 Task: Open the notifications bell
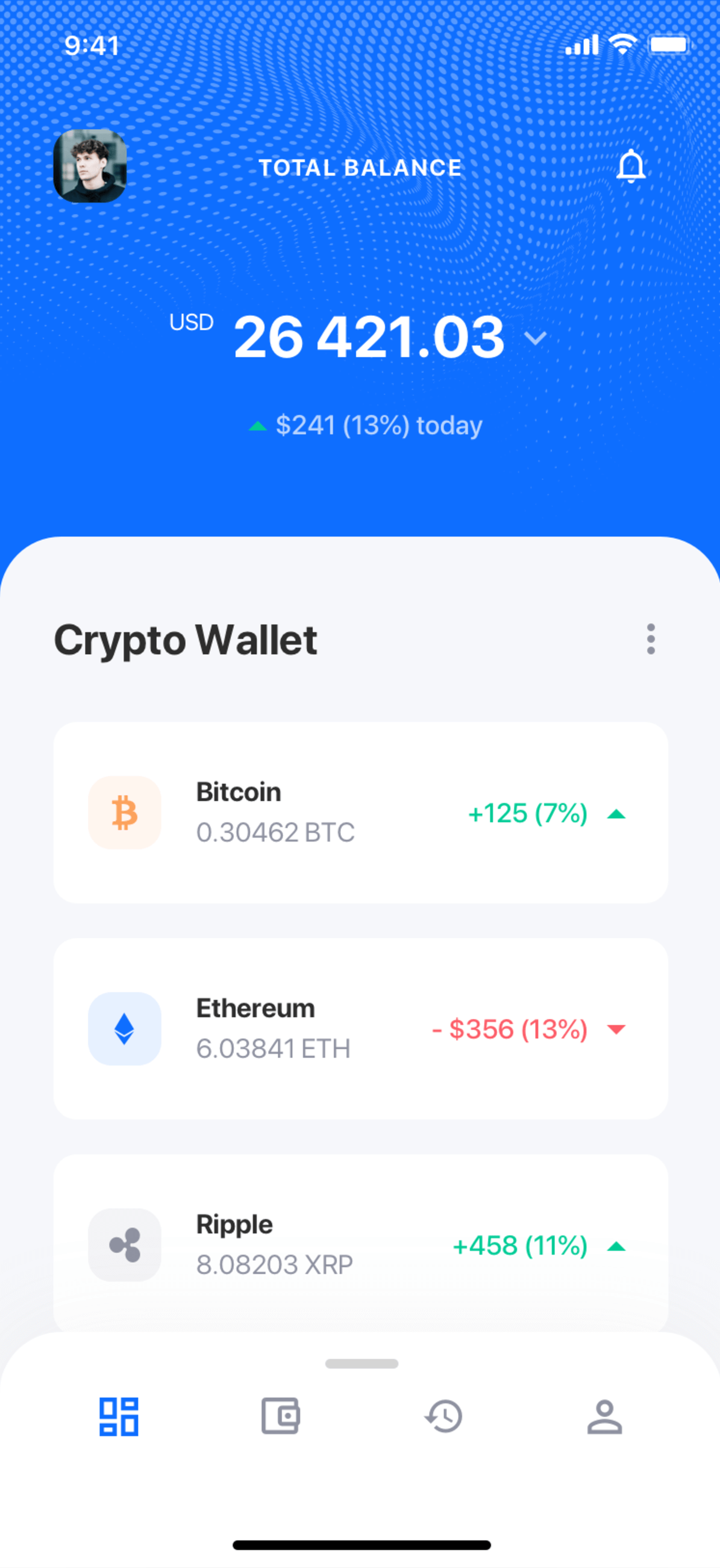[631, 166]
